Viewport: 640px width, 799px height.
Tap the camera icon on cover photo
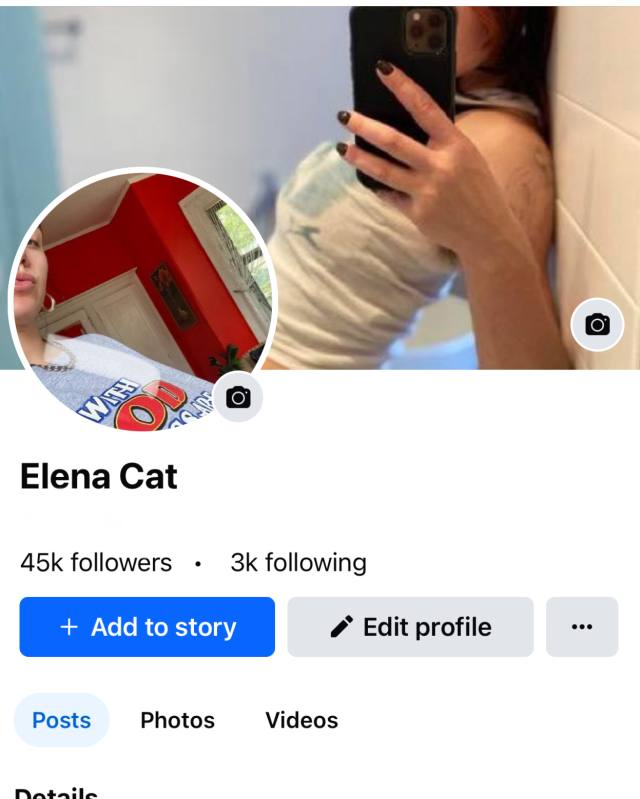pos(597,324)
